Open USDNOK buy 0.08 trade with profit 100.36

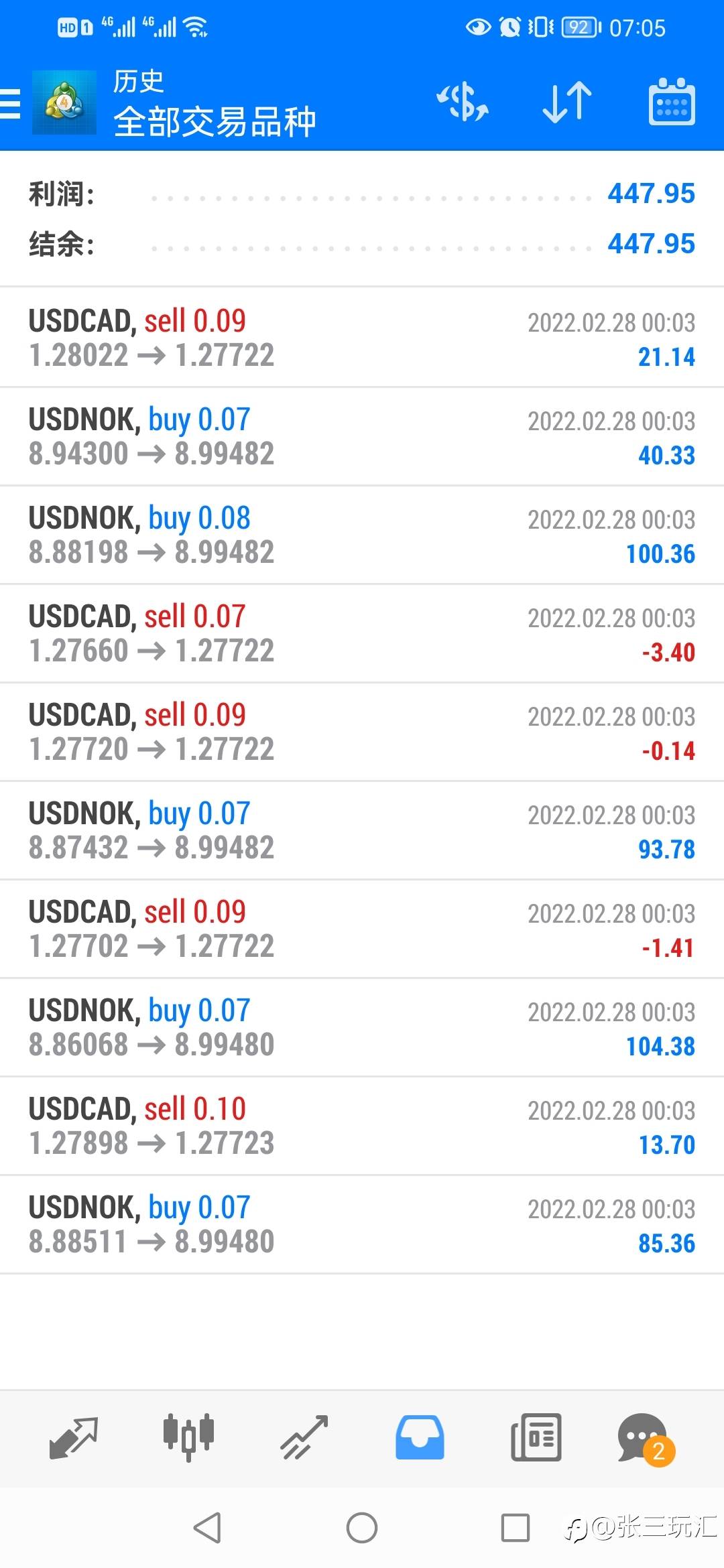pyautogui.click(x=362, y=535)
